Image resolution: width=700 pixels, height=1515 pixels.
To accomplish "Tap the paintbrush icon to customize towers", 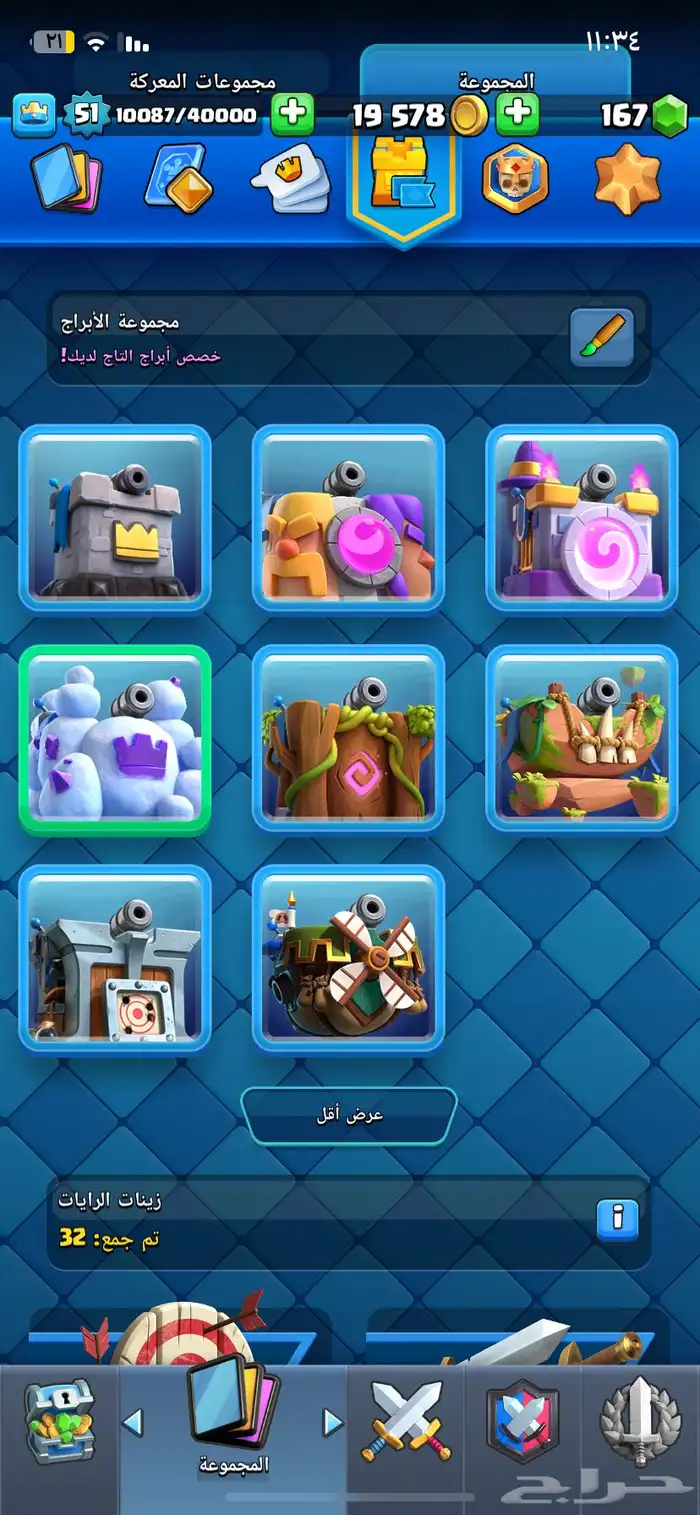I will click(602, 338).
